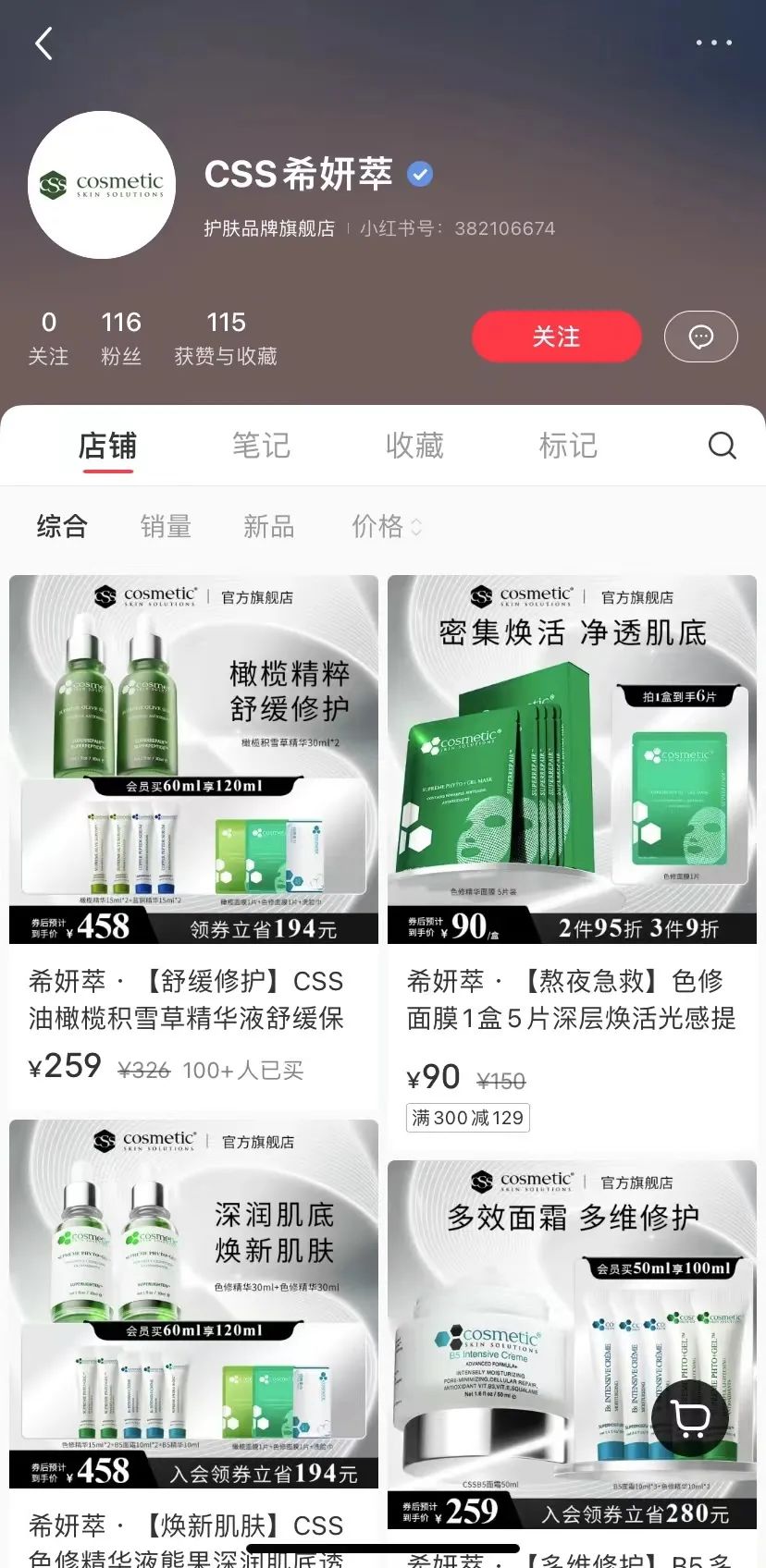
Task: Sort products by 价格
Action: pyautogui.click(x=386, y=527)
